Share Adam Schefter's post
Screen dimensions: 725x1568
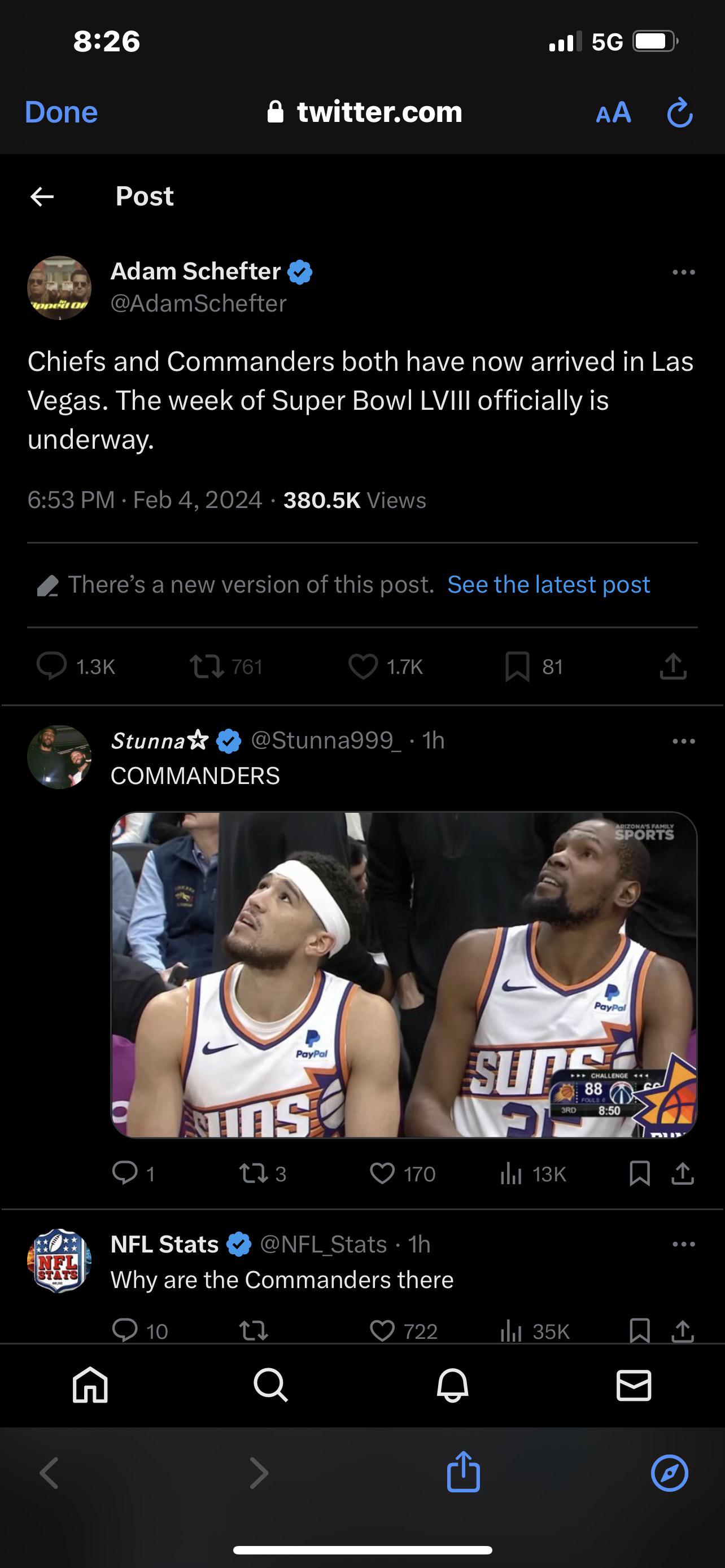coord(672,666)
